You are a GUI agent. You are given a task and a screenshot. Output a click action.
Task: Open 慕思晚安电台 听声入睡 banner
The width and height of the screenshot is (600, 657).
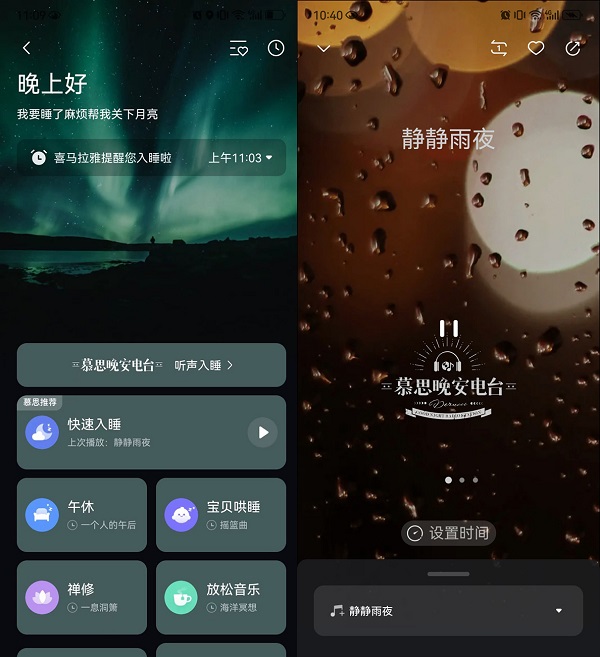[151, 365]
